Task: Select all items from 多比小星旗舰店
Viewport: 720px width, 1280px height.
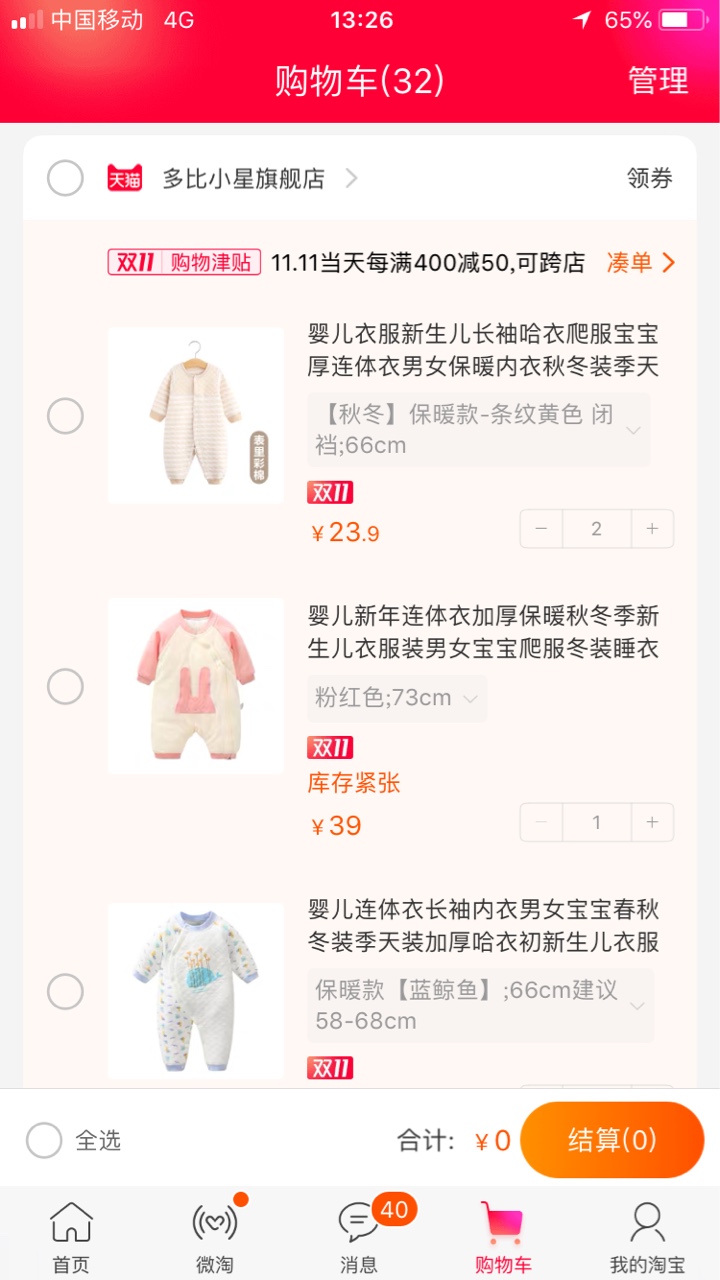Action: point(65,179)
